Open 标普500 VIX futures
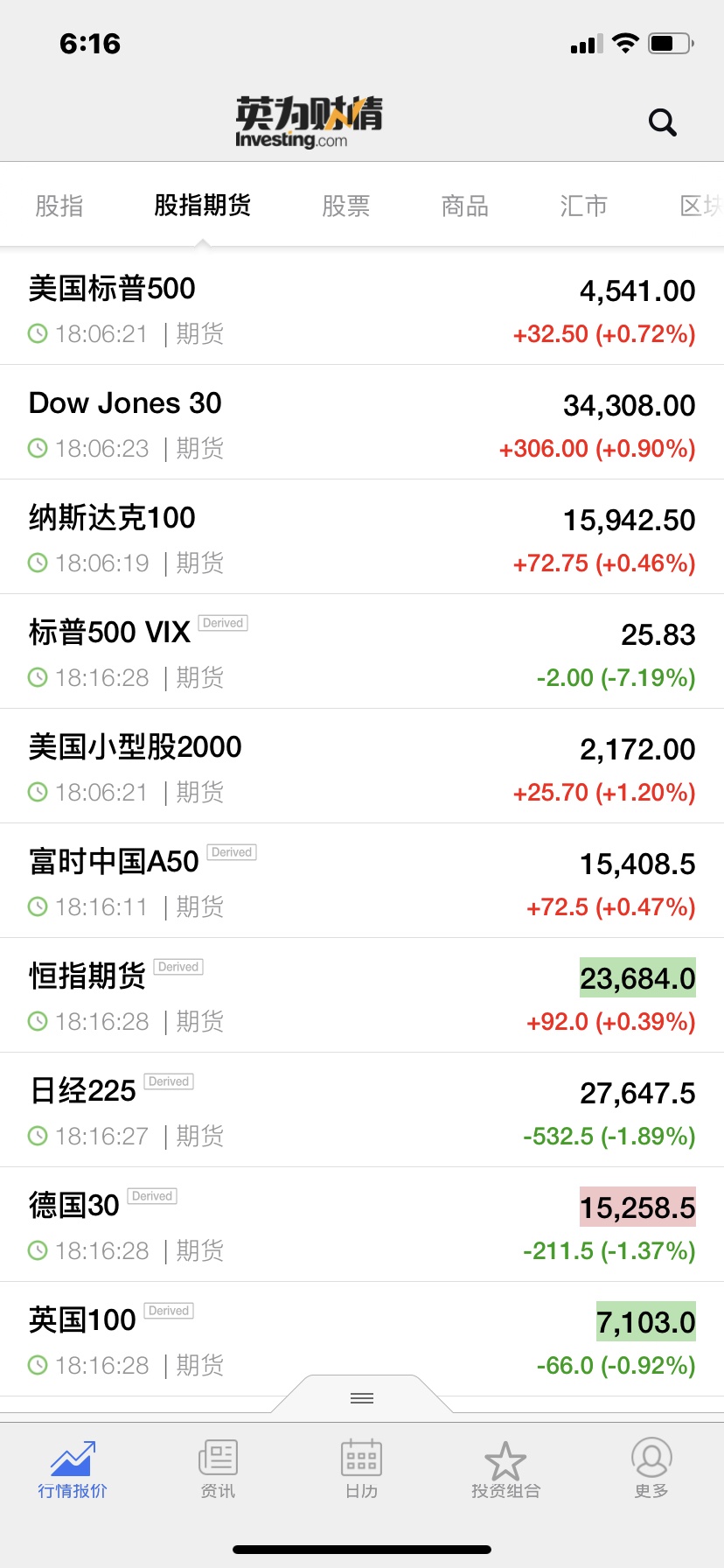Image resolution: width=724 pixels, height=1568 pixels. pyautogui.click(x=362, y=652)
